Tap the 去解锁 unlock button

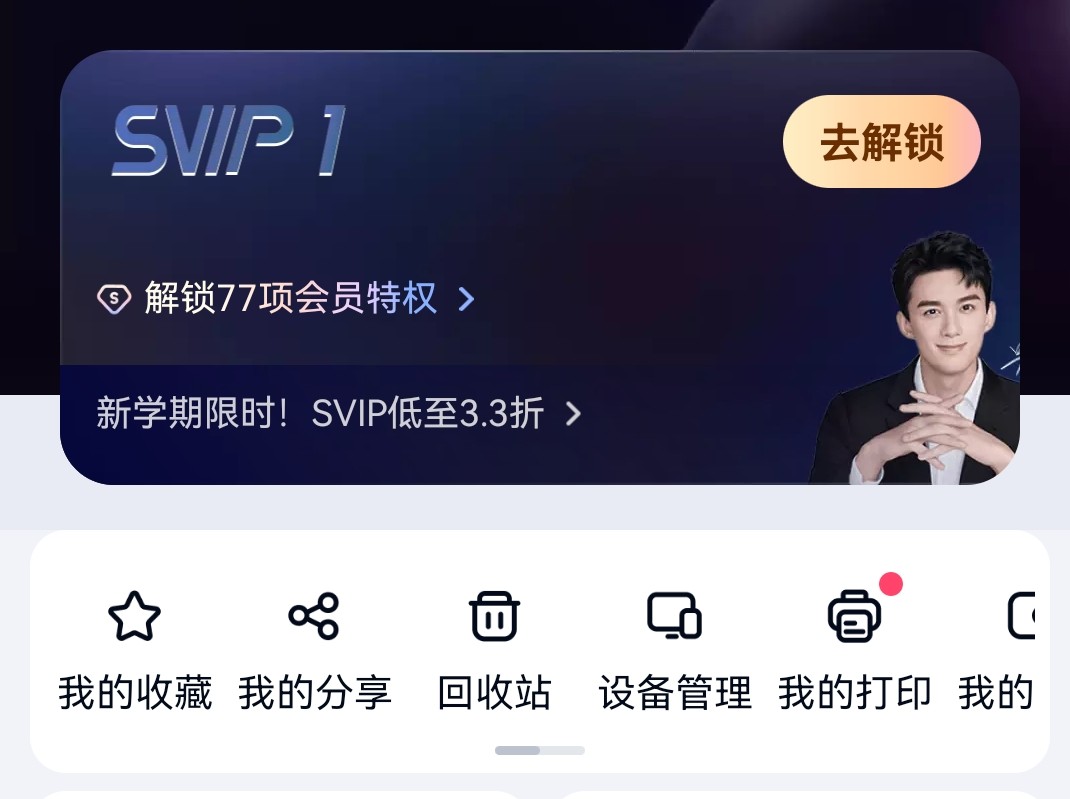[881, 142]
